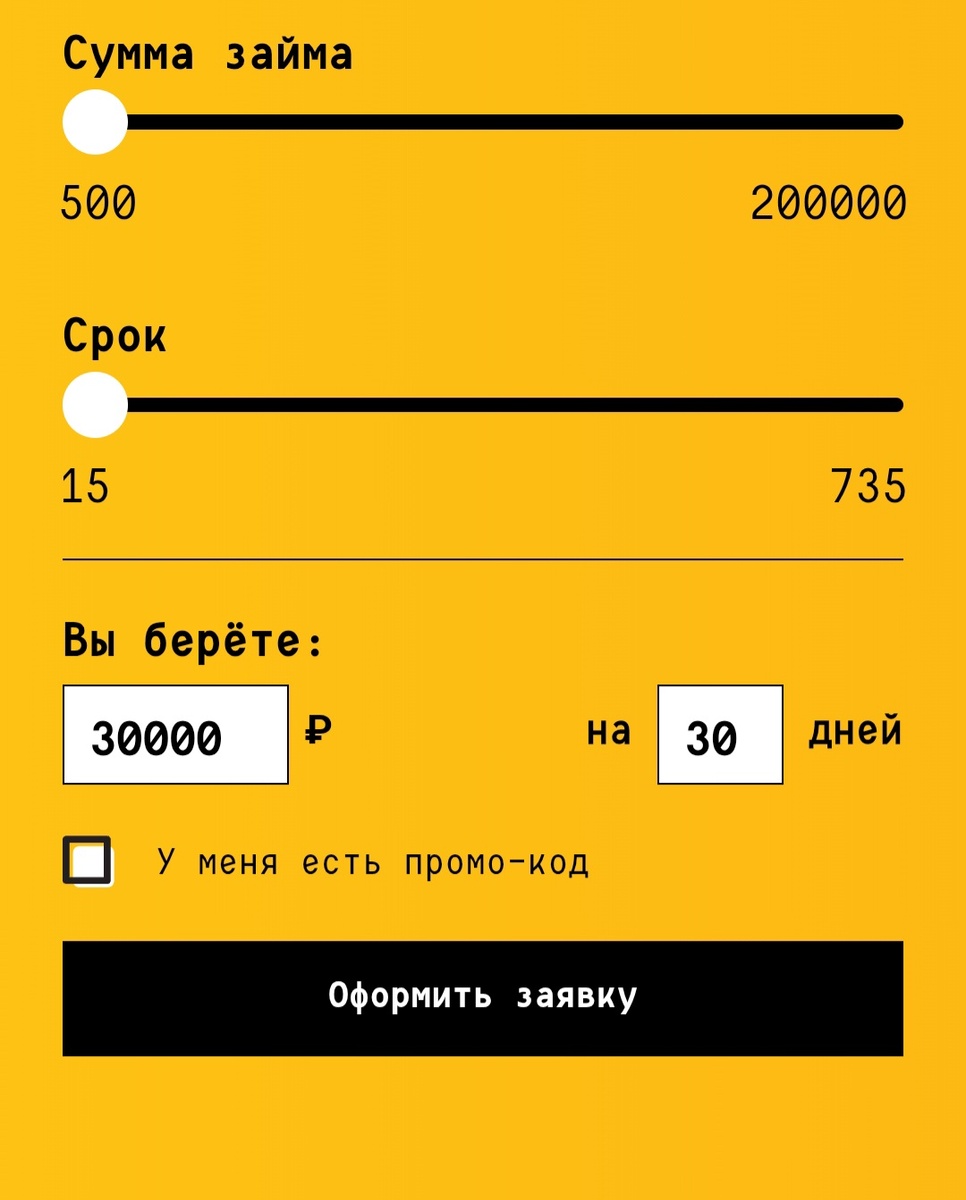The height and width of the screenshot is (1200, 966).
Task: Click the '500' minimum amount label
Action: pyautogui.click(x=100, y=204)
